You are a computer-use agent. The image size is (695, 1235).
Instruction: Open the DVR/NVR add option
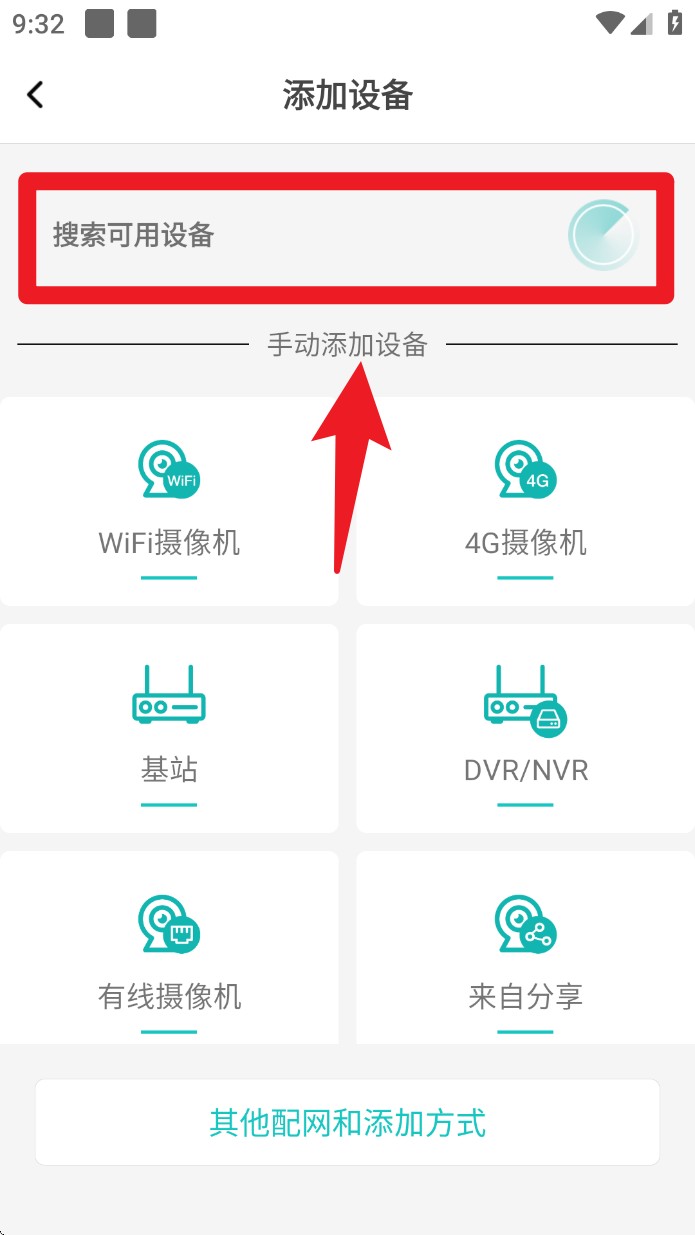click(525, 728)
